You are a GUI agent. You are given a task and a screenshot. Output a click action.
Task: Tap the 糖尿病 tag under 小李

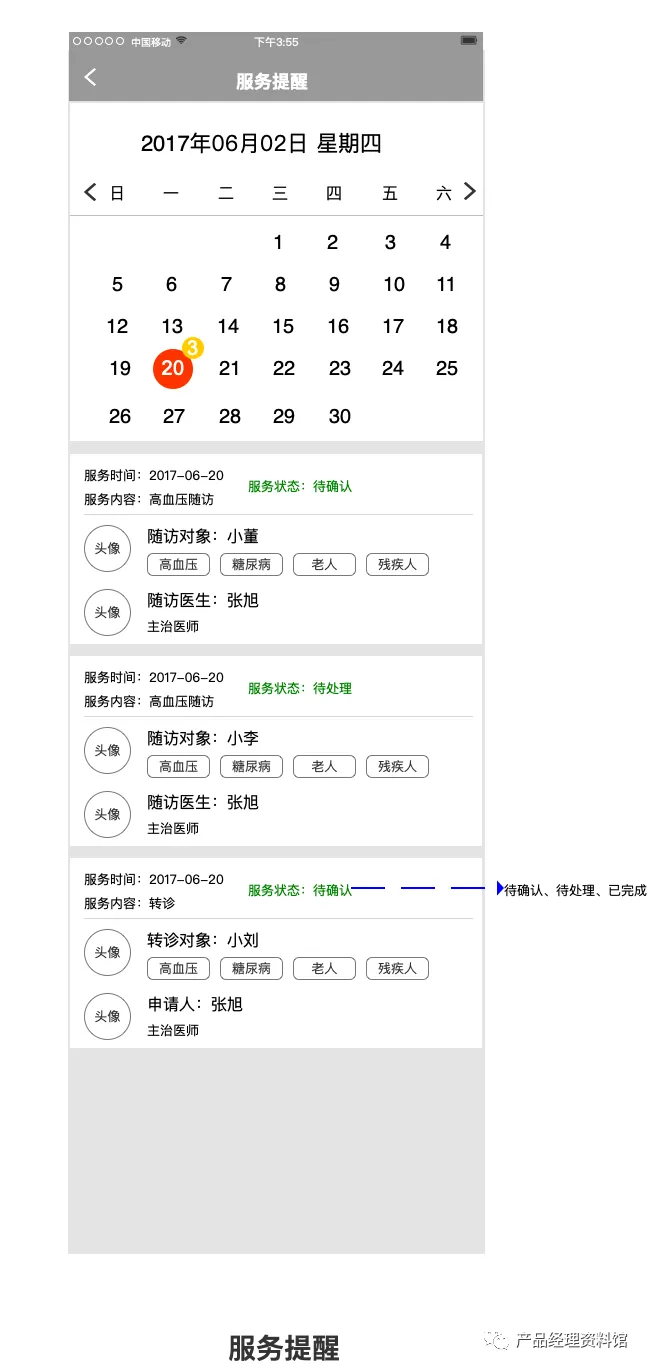(x=252, y=767)
